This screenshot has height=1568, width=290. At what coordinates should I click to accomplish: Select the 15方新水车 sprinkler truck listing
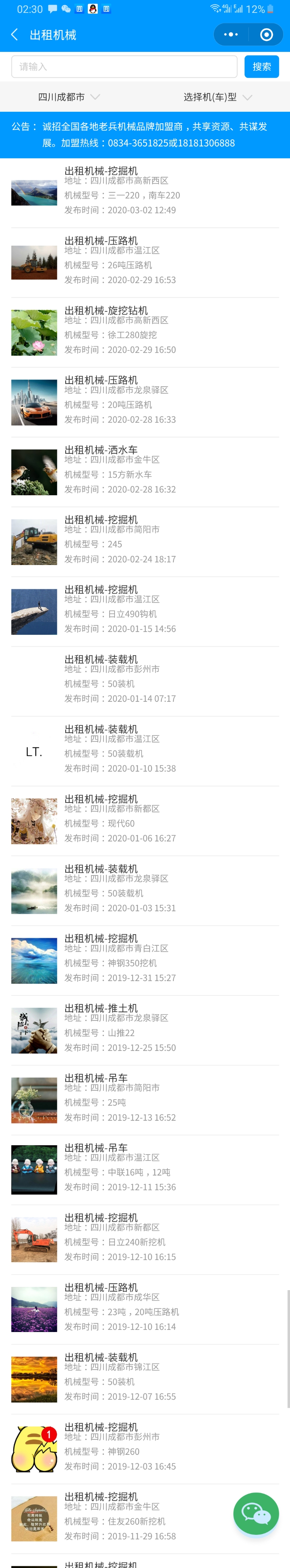pos(145,472)
